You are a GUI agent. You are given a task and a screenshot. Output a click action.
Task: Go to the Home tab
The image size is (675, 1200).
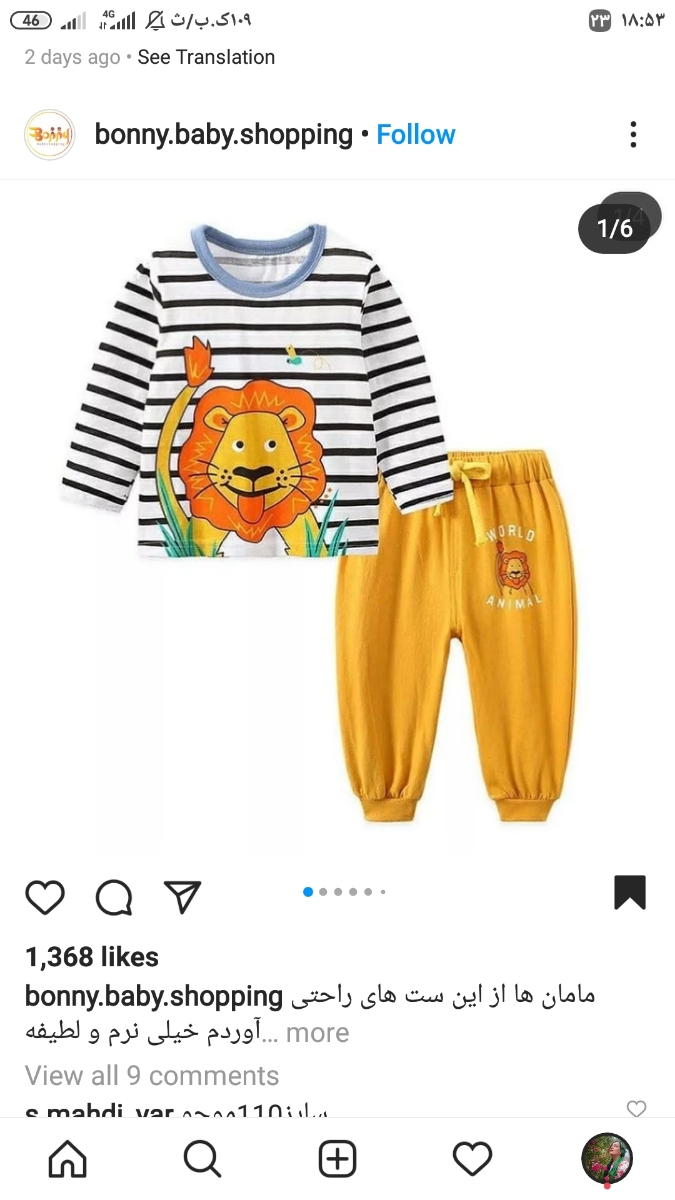(x=68, y=1159)
